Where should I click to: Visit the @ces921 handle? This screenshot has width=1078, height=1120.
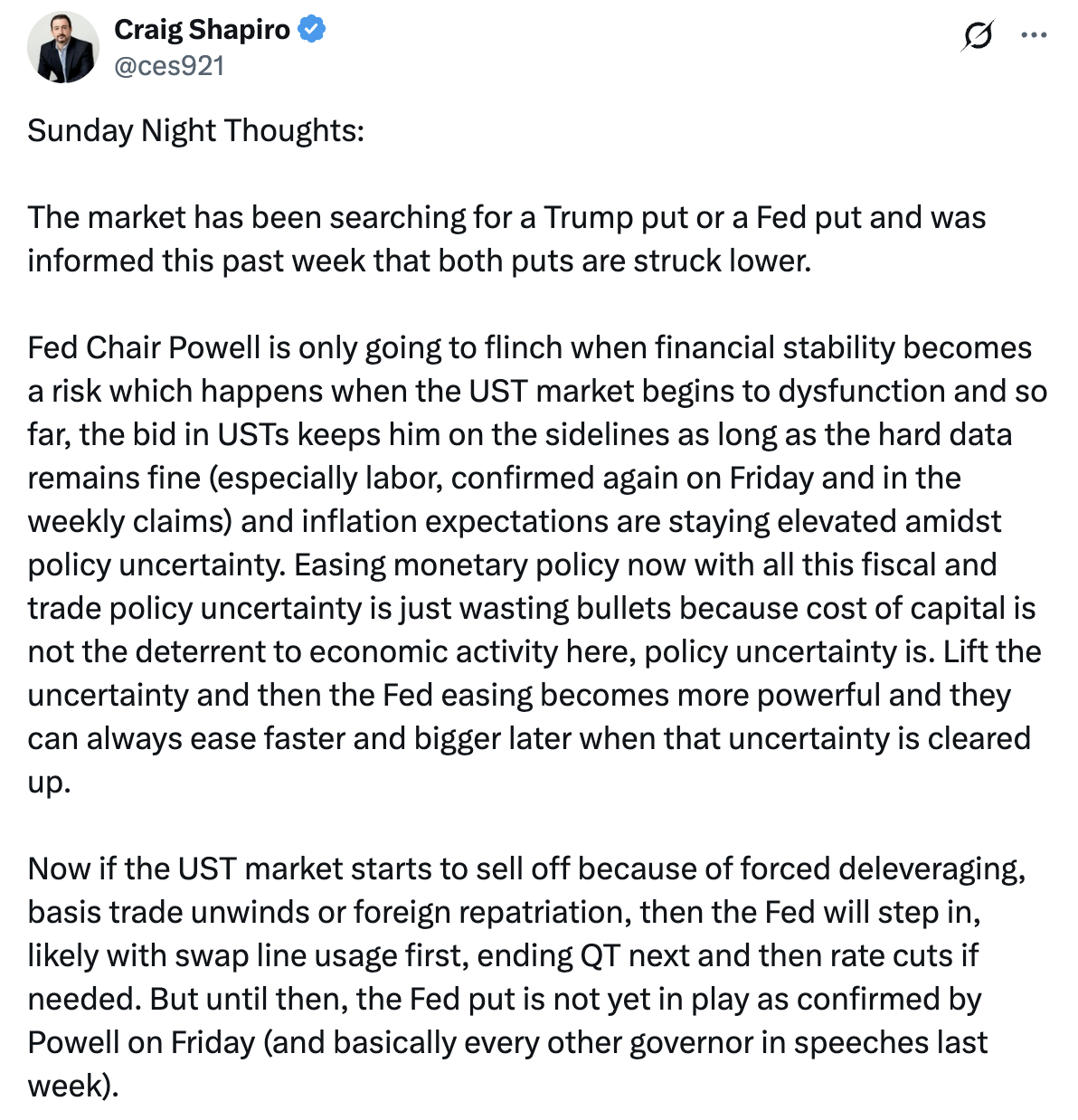[x=169, y=66]
